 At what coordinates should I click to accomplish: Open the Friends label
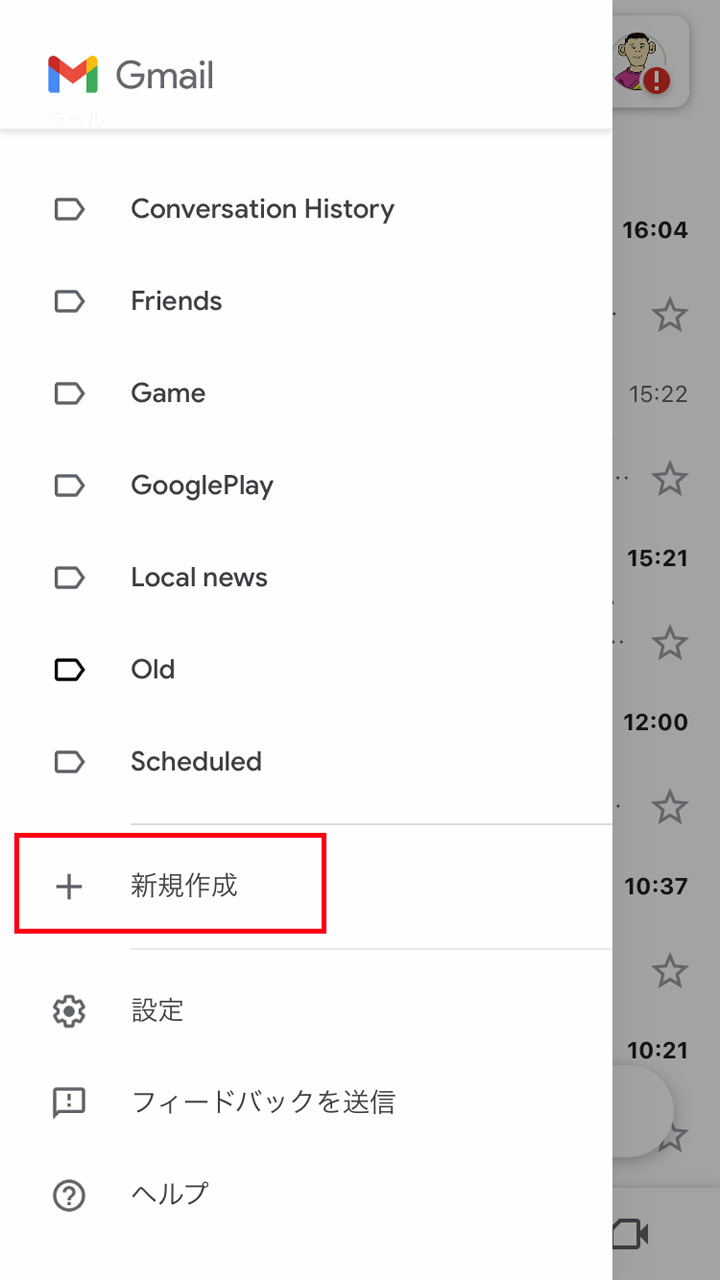[176, 301]
